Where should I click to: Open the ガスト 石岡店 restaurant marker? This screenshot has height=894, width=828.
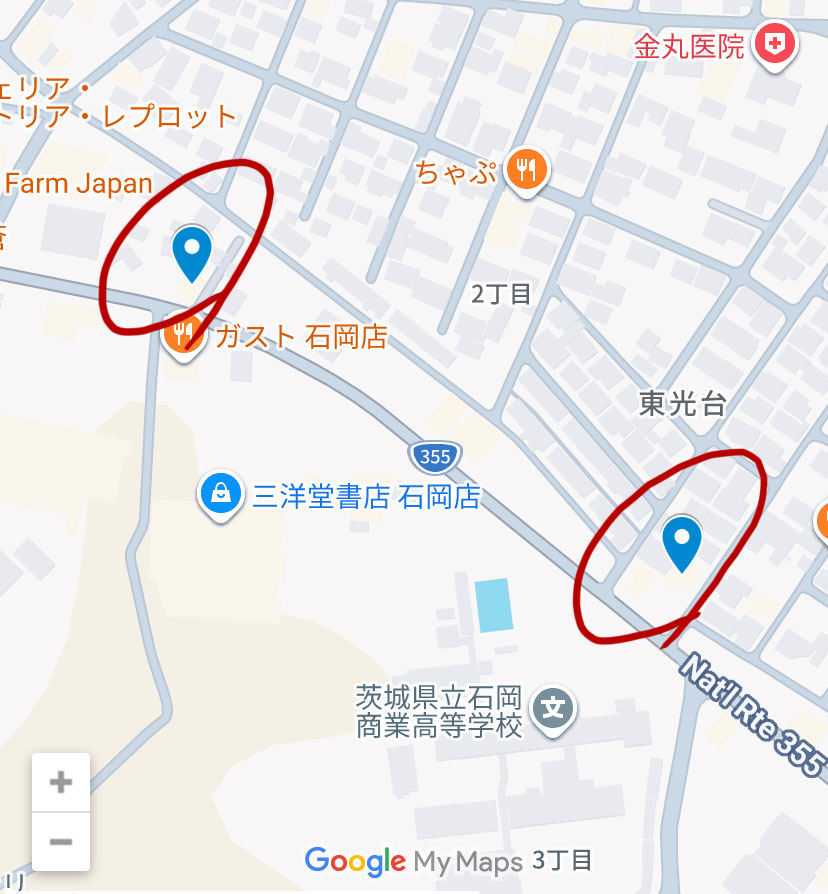(x=183, y=336)
